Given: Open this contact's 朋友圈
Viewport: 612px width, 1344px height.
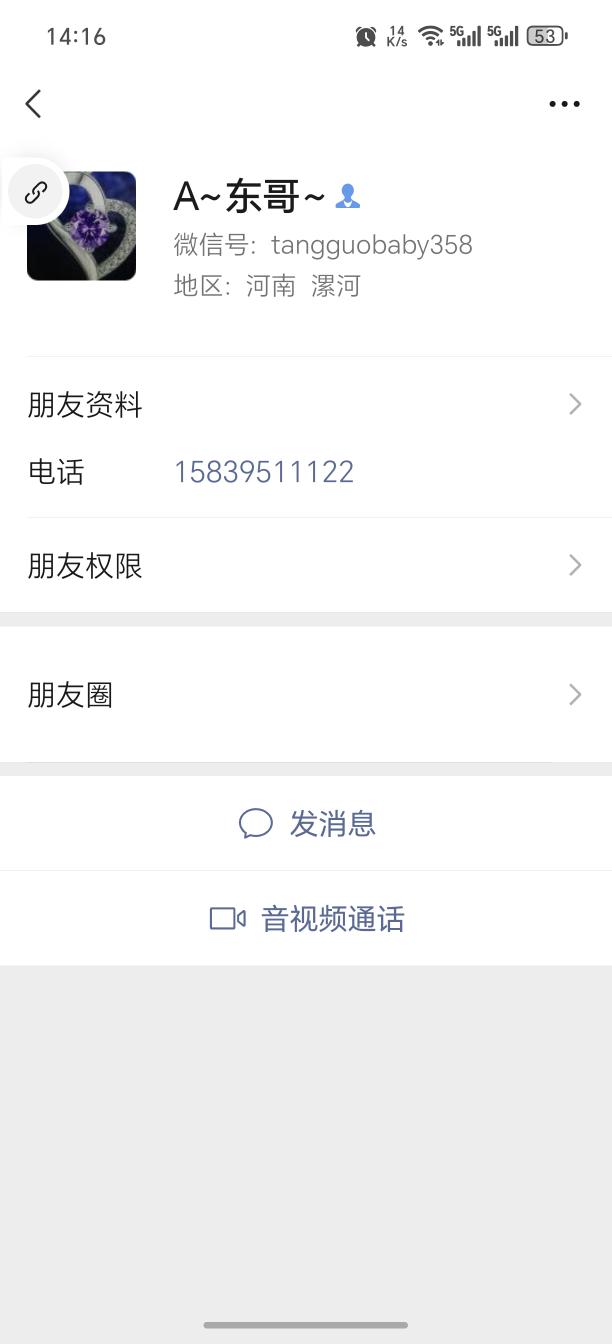Looking at the screenshot, I should pos(306,695).
